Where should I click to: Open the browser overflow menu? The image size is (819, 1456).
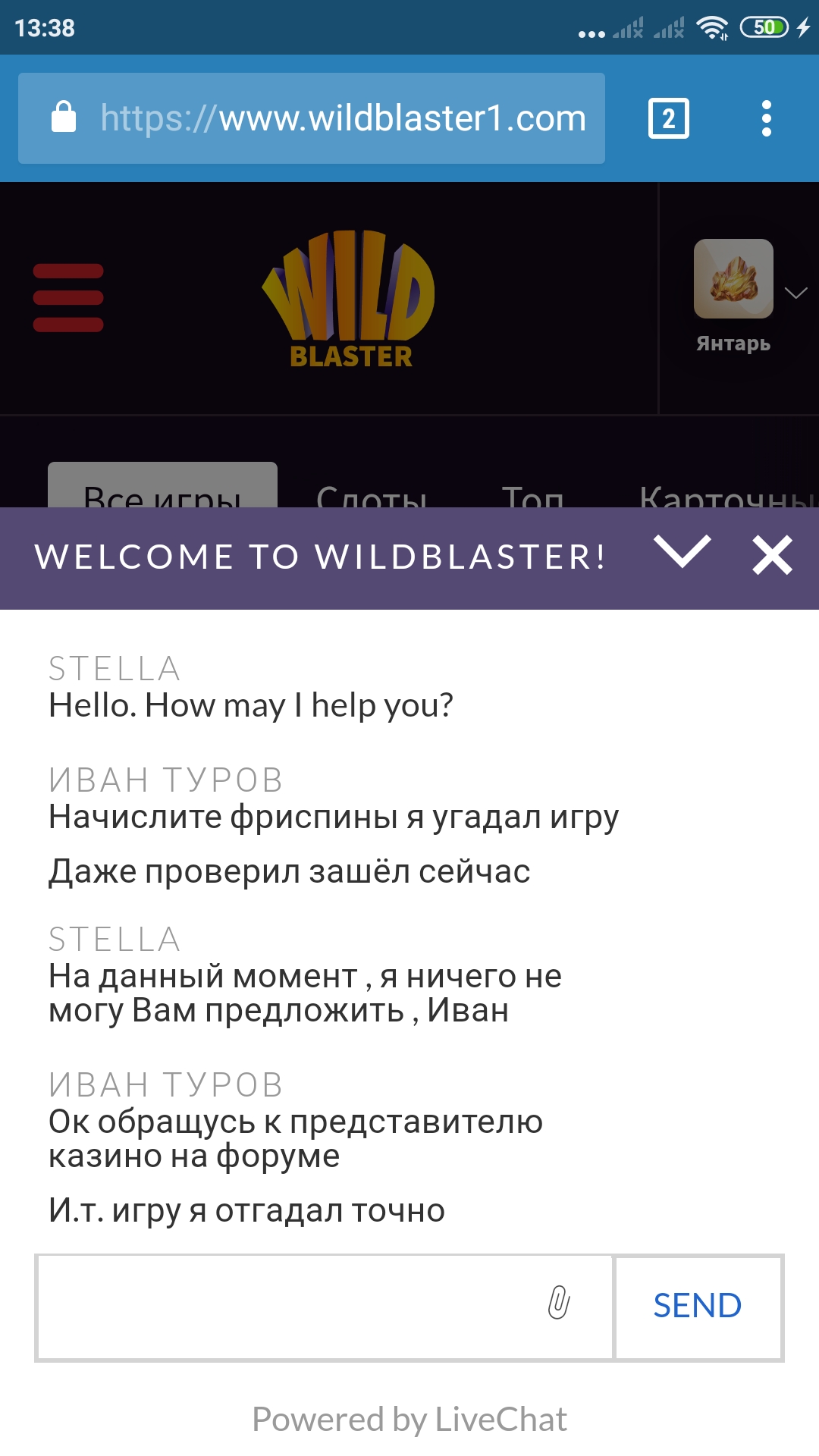tap(766, 118)
